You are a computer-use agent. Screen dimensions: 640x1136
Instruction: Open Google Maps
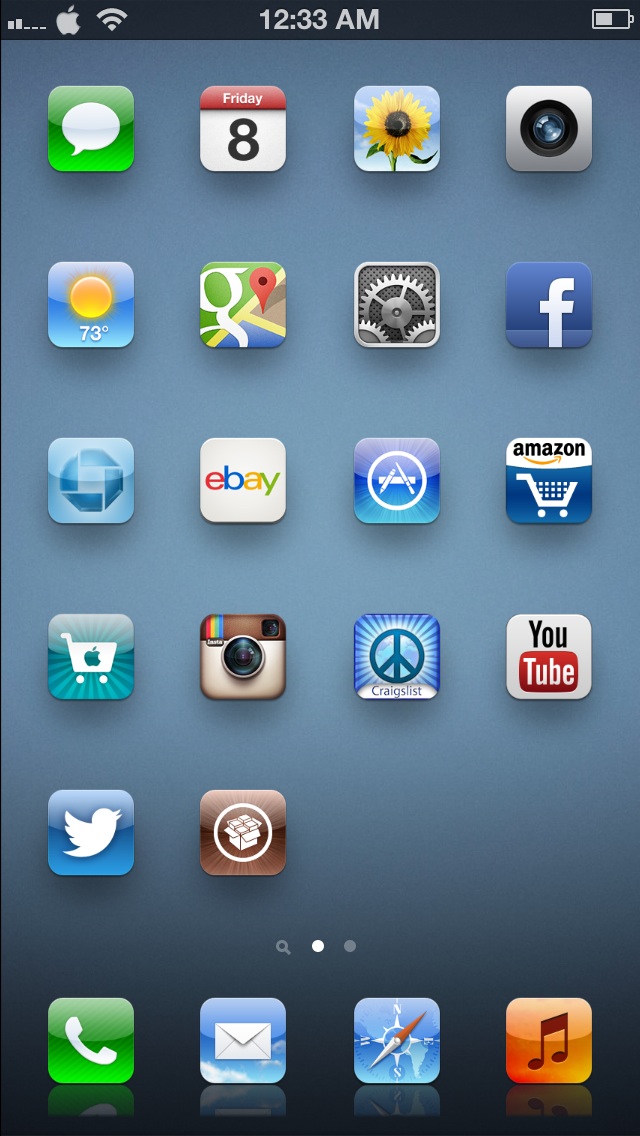243,305
